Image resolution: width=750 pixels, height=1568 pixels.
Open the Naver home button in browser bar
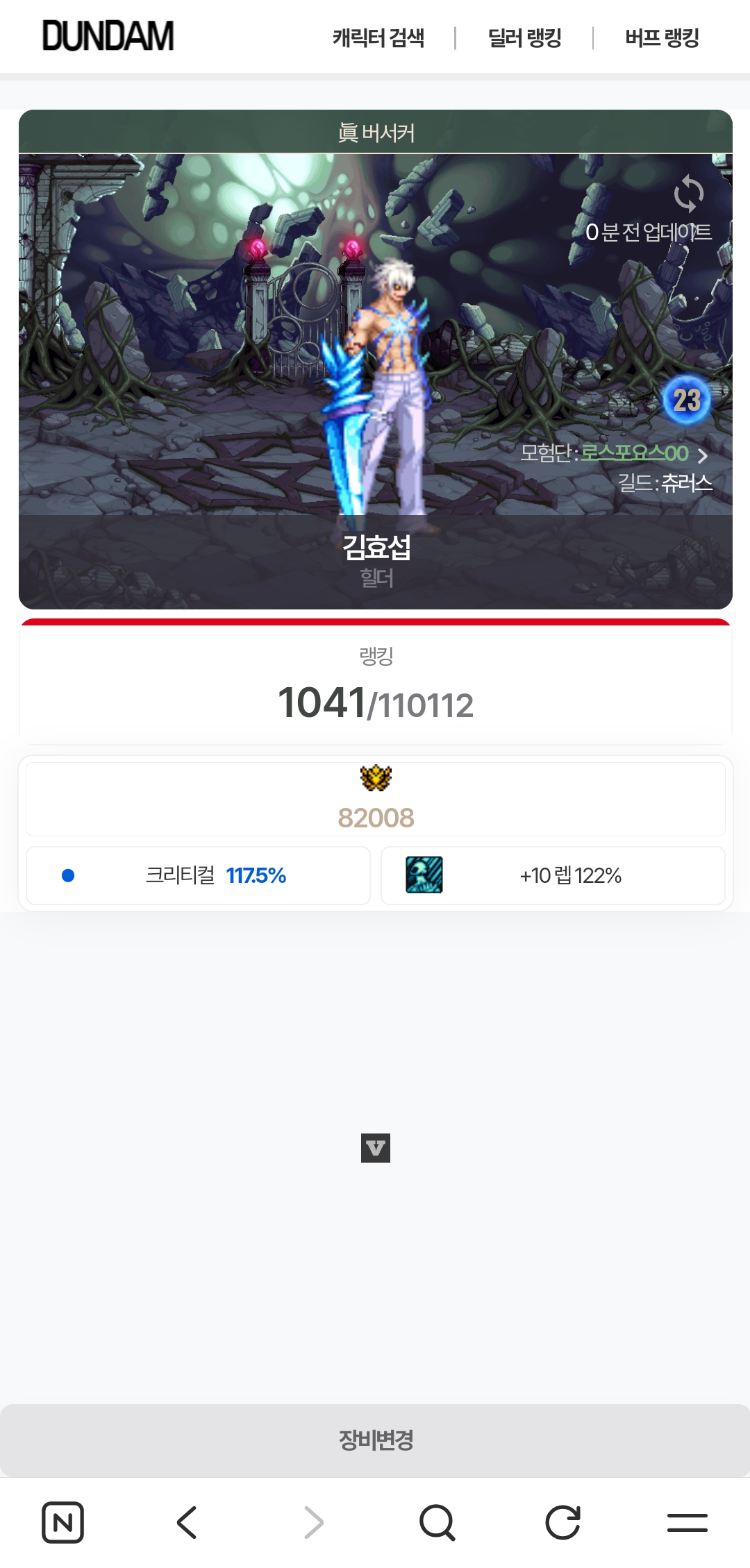[62, 1523]
